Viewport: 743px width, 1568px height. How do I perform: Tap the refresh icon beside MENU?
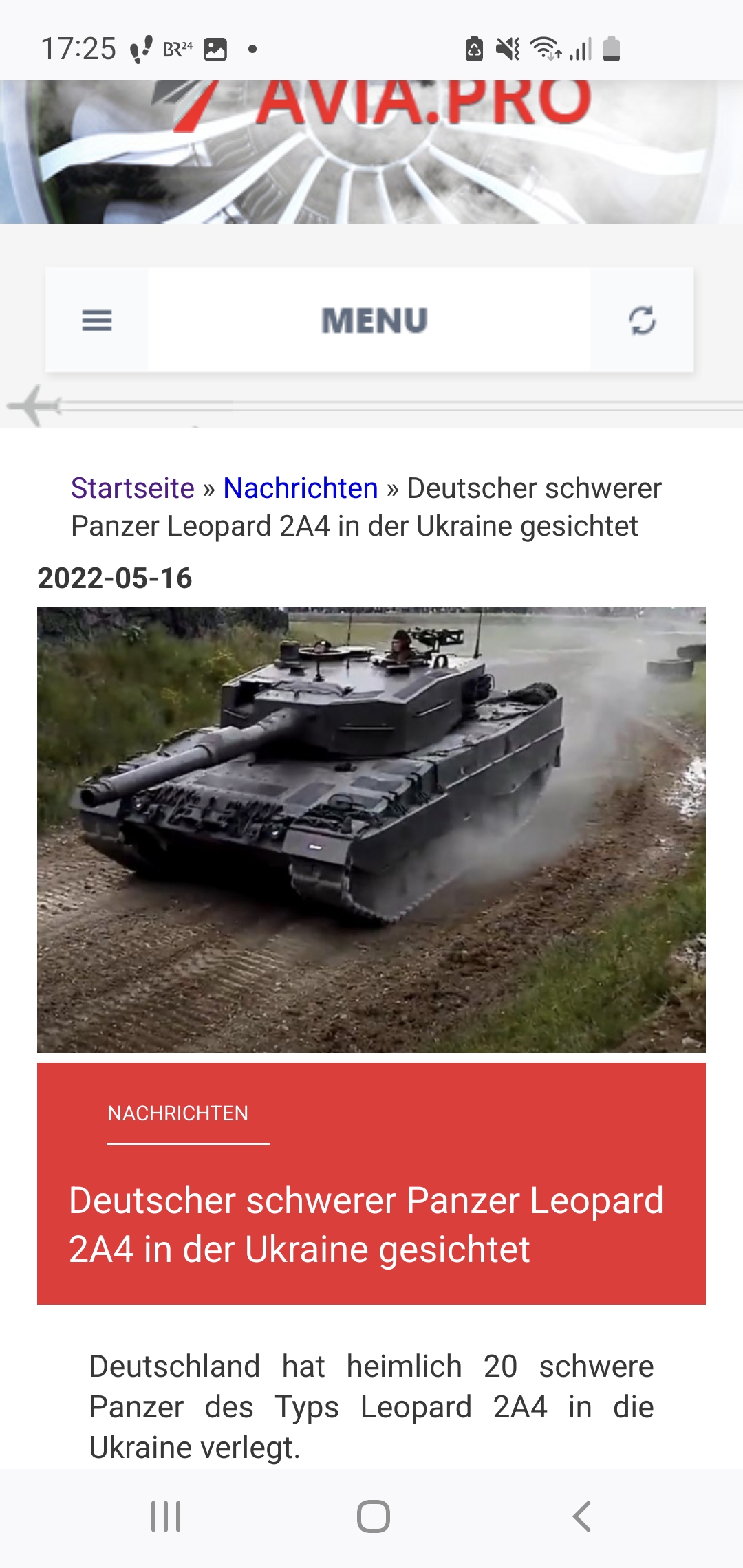click(642, 320)
